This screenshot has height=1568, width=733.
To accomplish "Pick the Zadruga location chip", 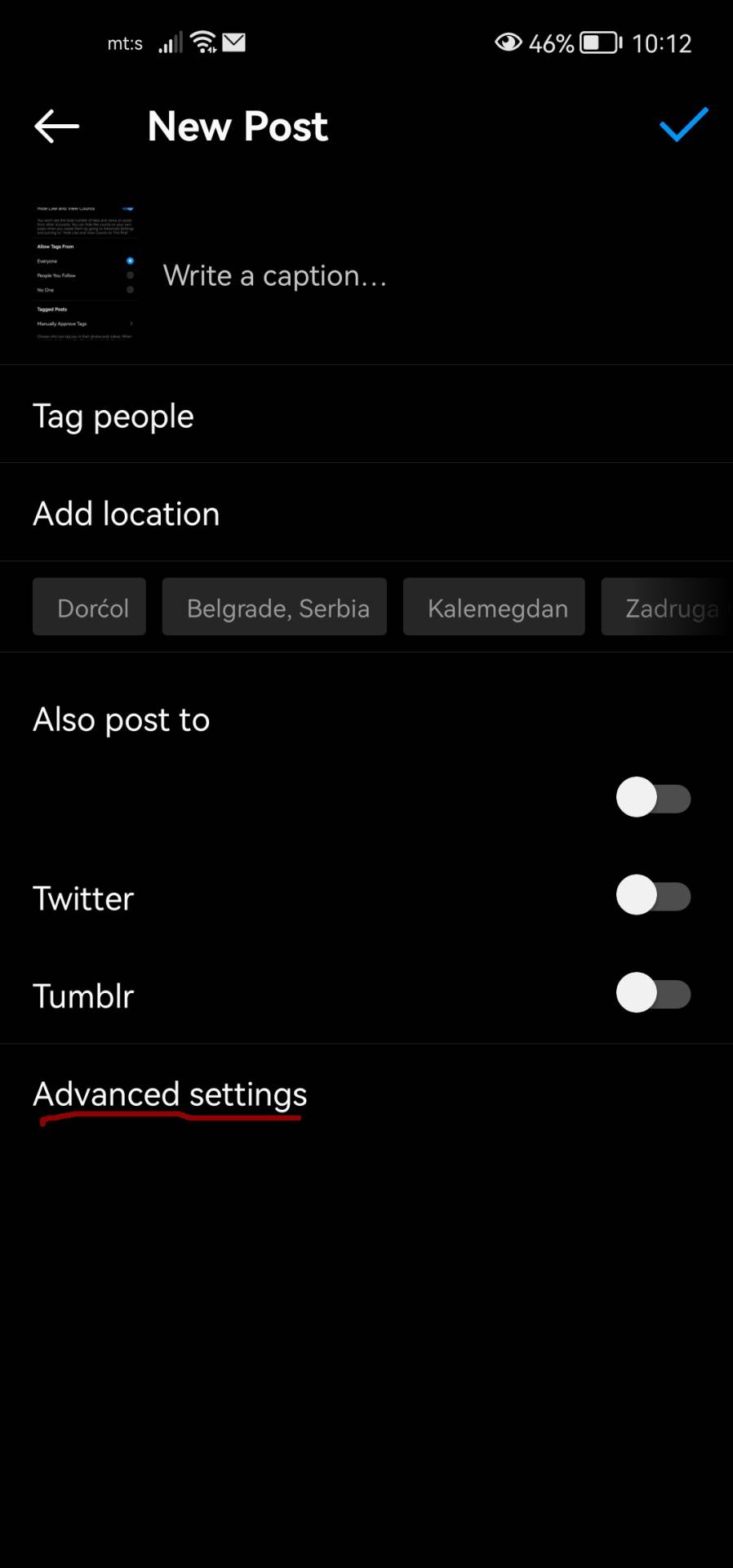I will pos(665,608).
